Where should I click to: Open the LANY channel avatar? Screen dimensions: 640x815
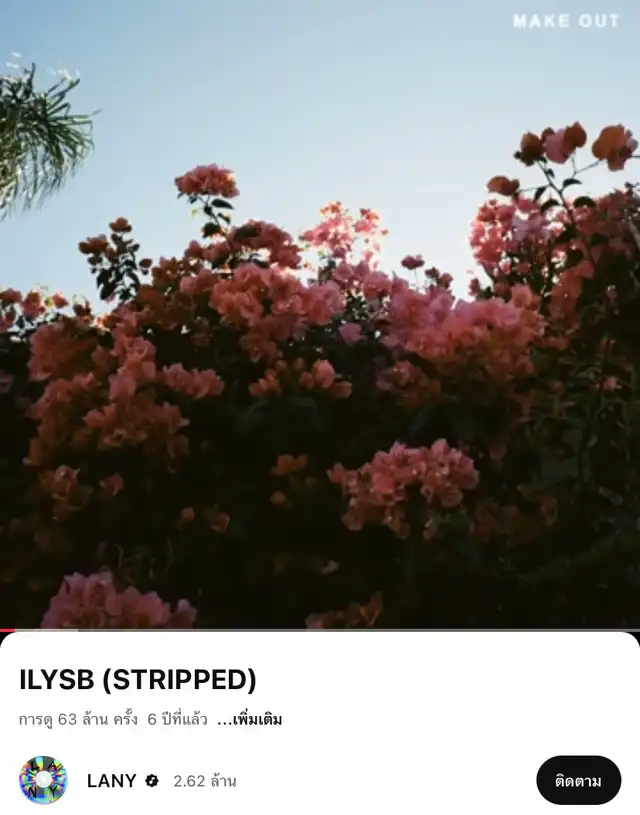click(x=43, y=780)
